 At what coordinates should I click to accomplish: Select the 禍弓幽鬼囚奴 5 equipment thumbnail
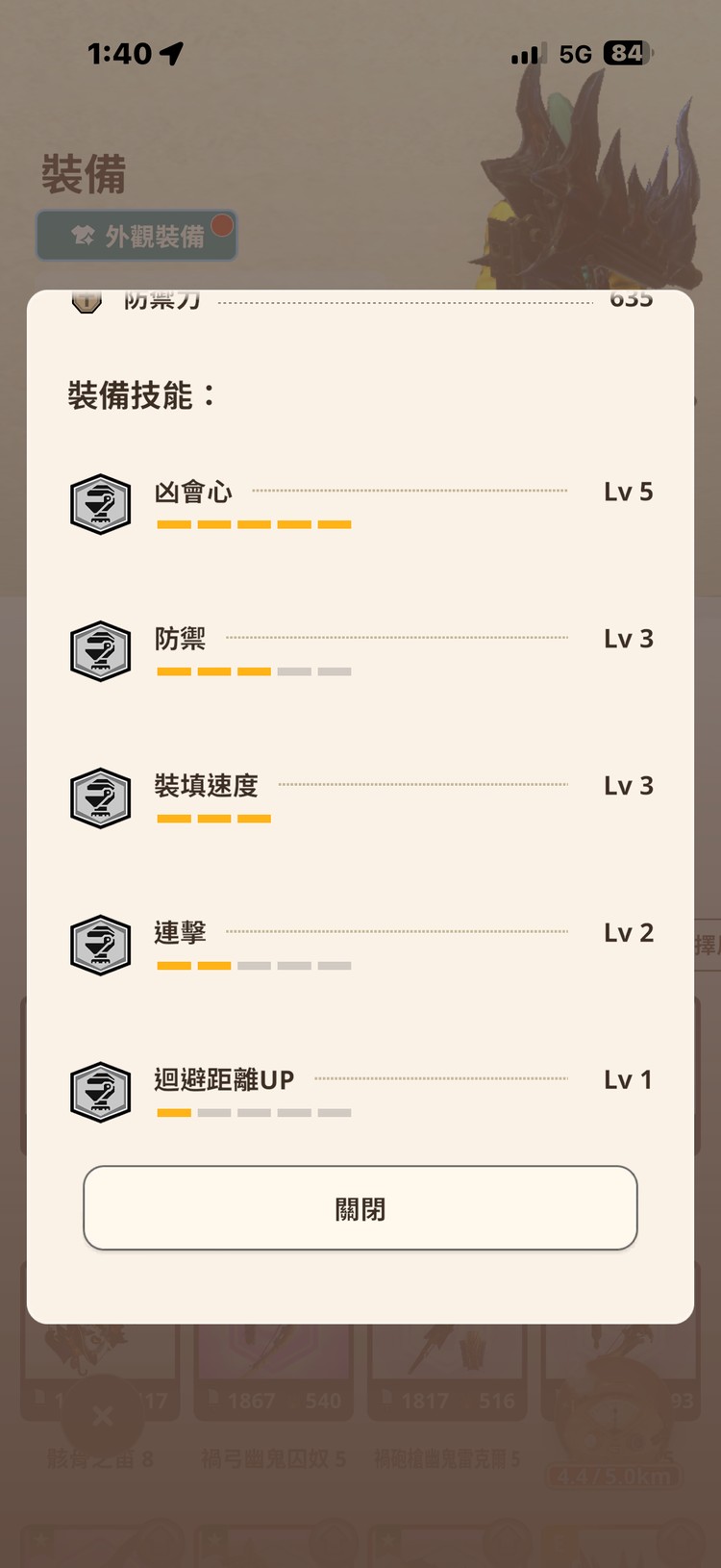point(273,1376)
